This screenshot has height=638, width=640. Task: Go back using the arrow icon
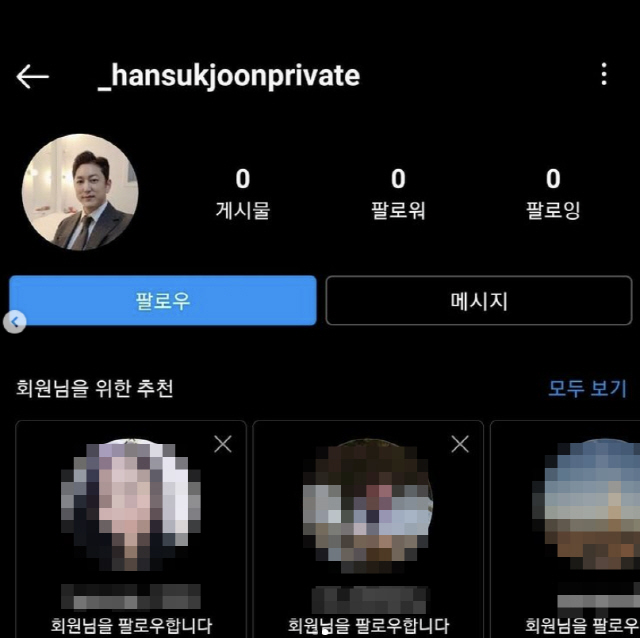(x=32, y=76)
